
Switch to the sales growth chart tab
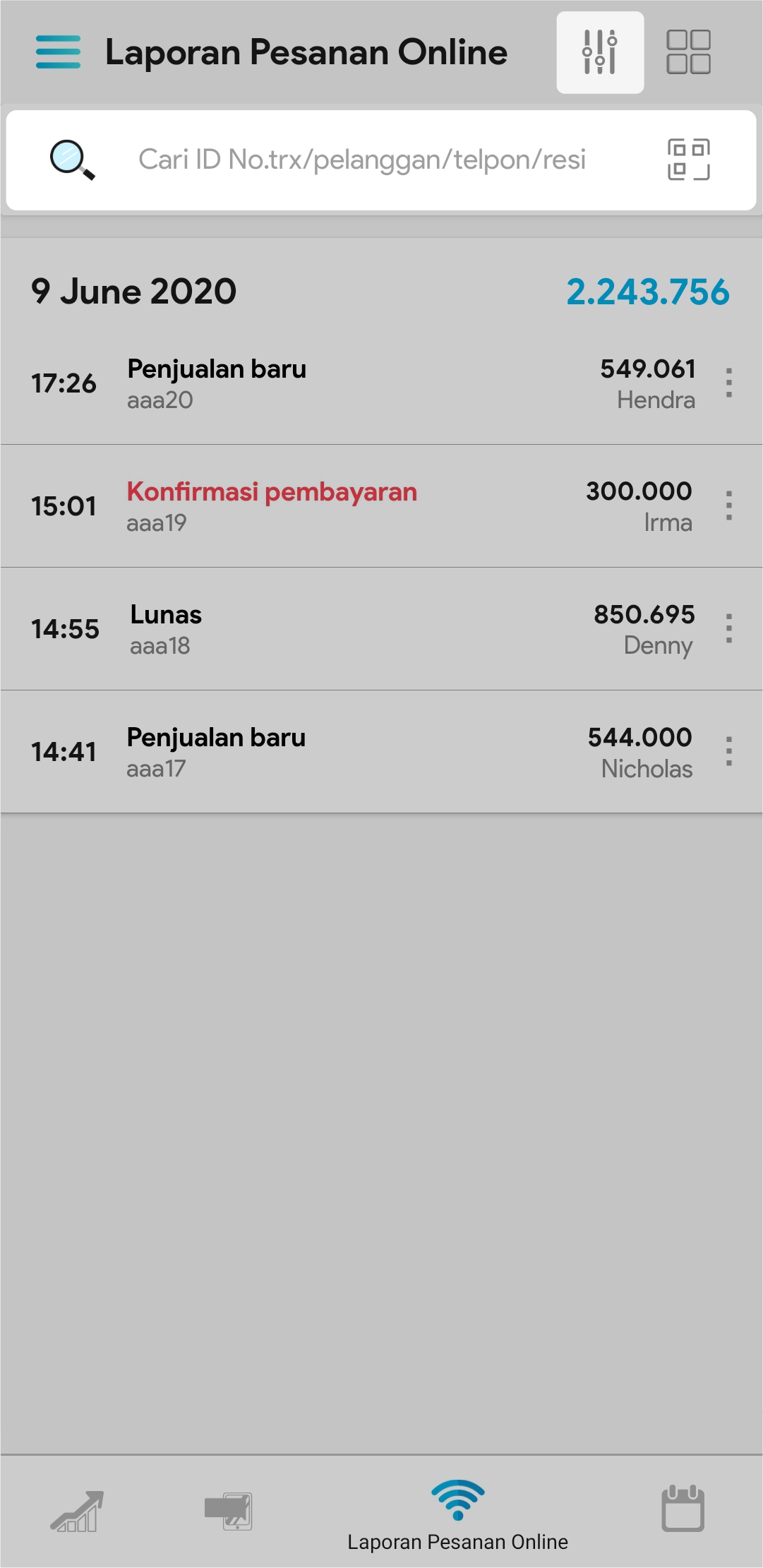pos(78,1512)
